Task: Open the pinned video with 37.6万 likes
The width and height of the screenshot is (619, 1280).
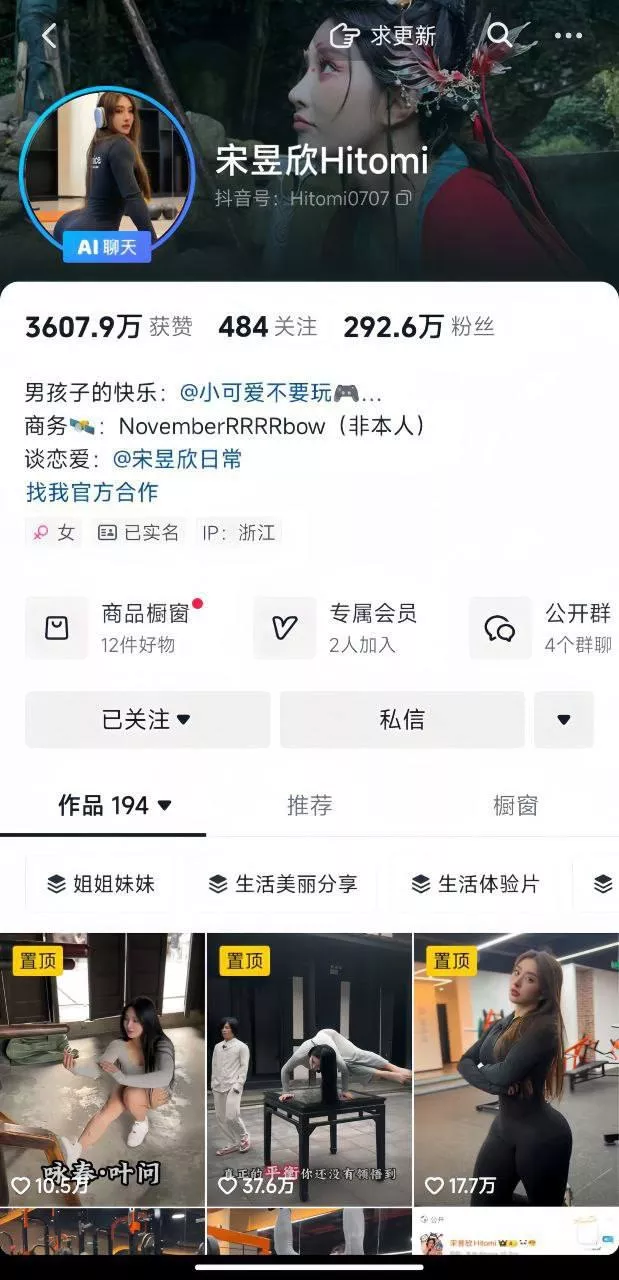Action: click(x=309, y=1070)
